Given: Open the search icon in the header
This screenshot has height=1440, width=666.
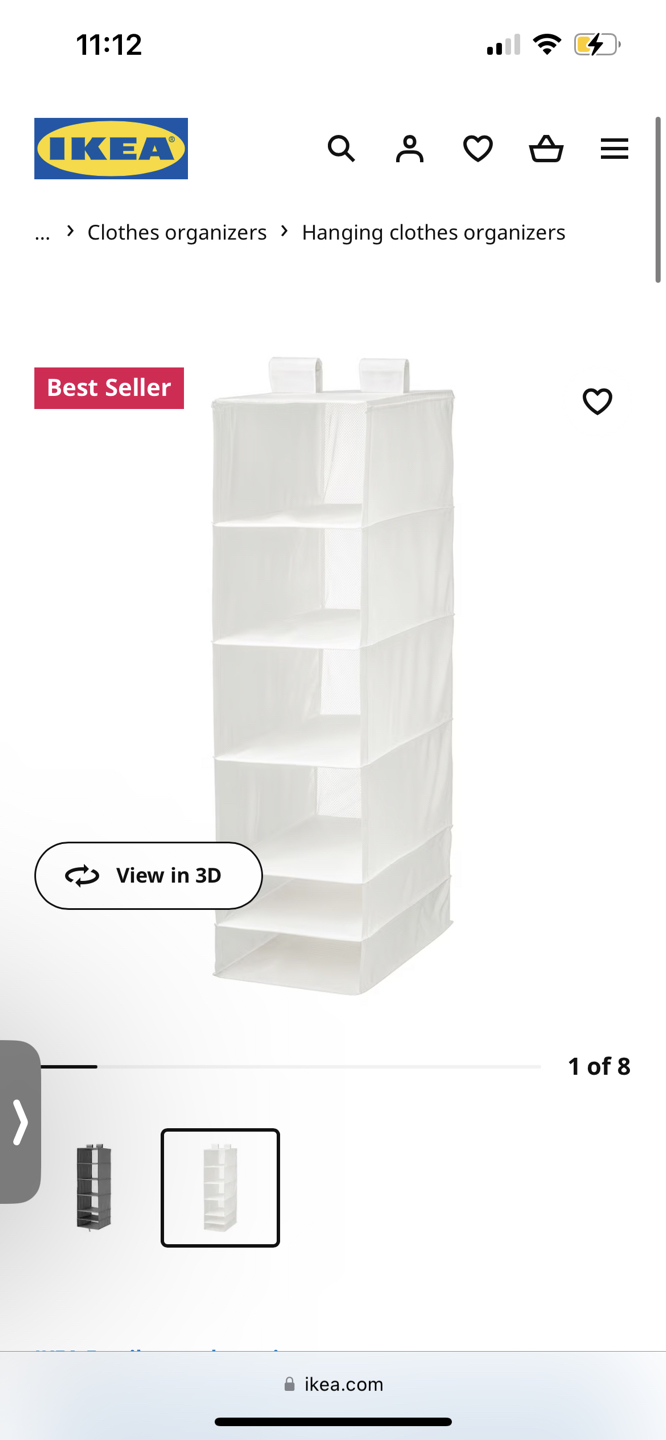Looking at the screenshot, I should pos(341,149).
